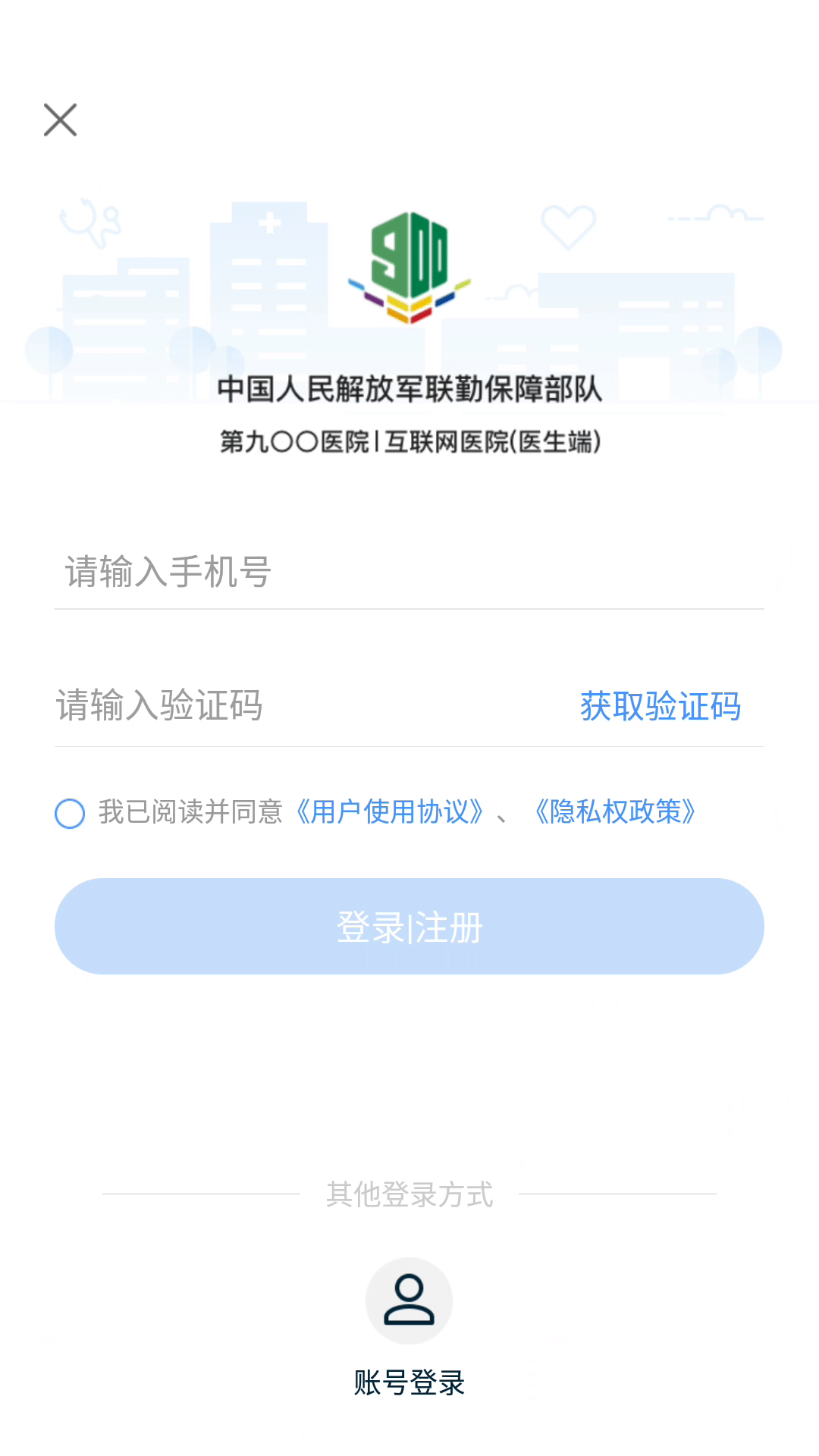Open the 隐私权政策 policy link
Viewport: 819px width, 1456px height.
pos(617,811)
